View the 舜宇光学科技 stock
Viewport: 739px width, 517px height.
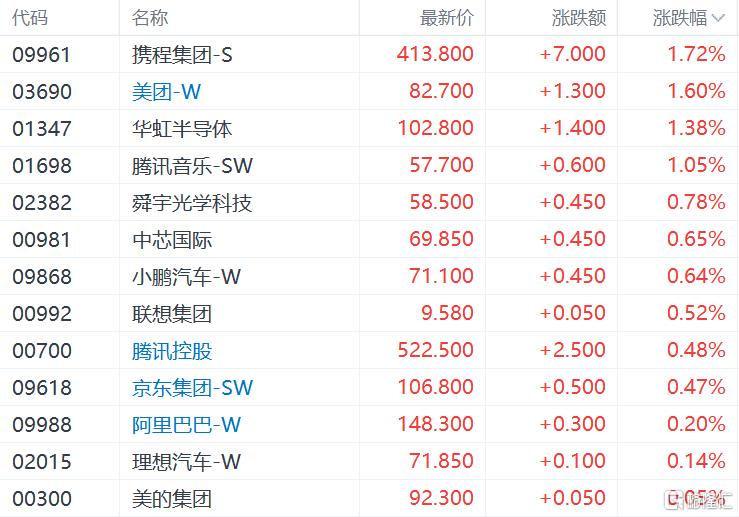click(x=370, y=202)
